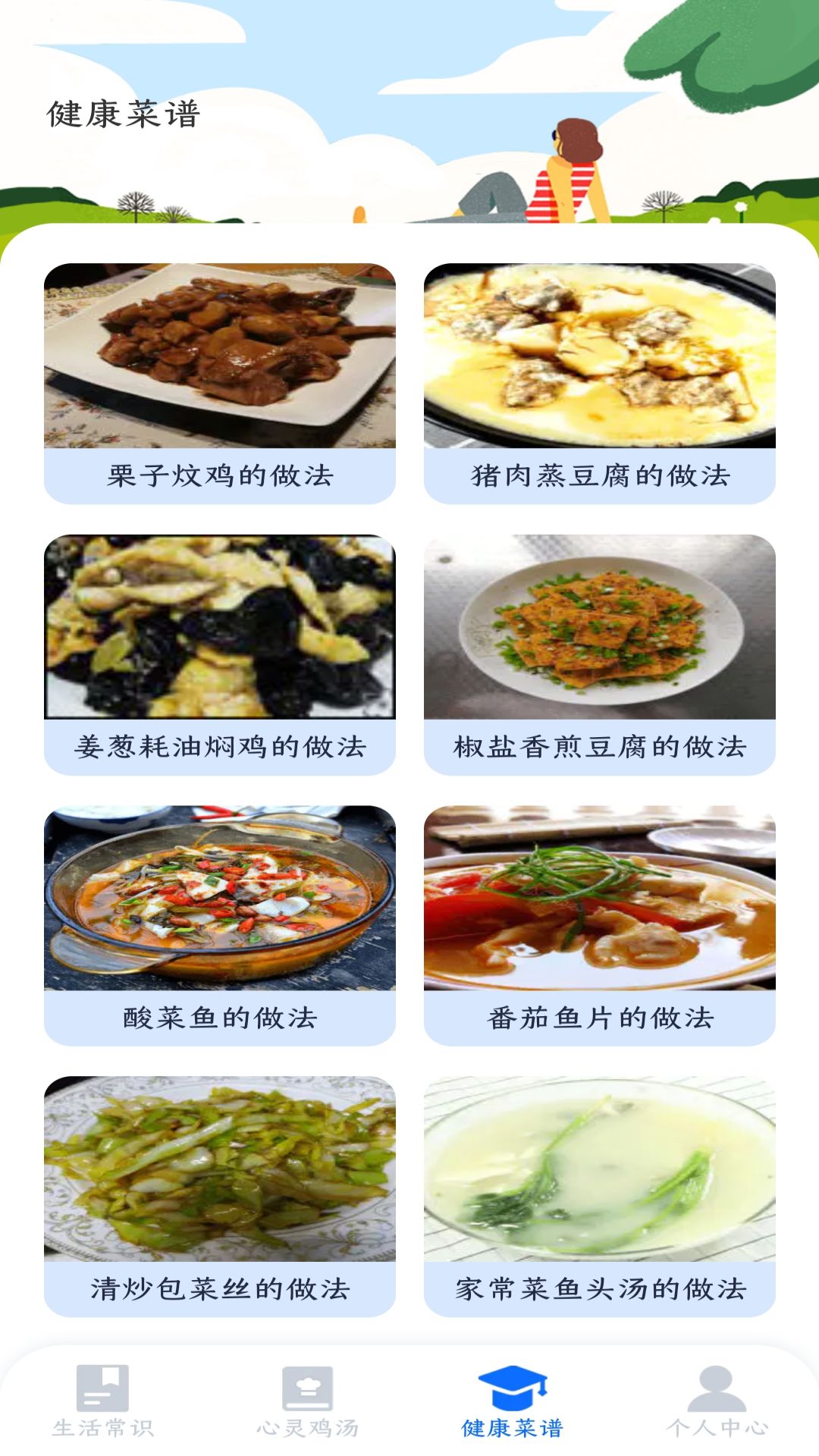Viewport: 819px width, 1456px height.
Task: Tap the 清炒包菜丝的做法 recipe card
Action: 220,1196
